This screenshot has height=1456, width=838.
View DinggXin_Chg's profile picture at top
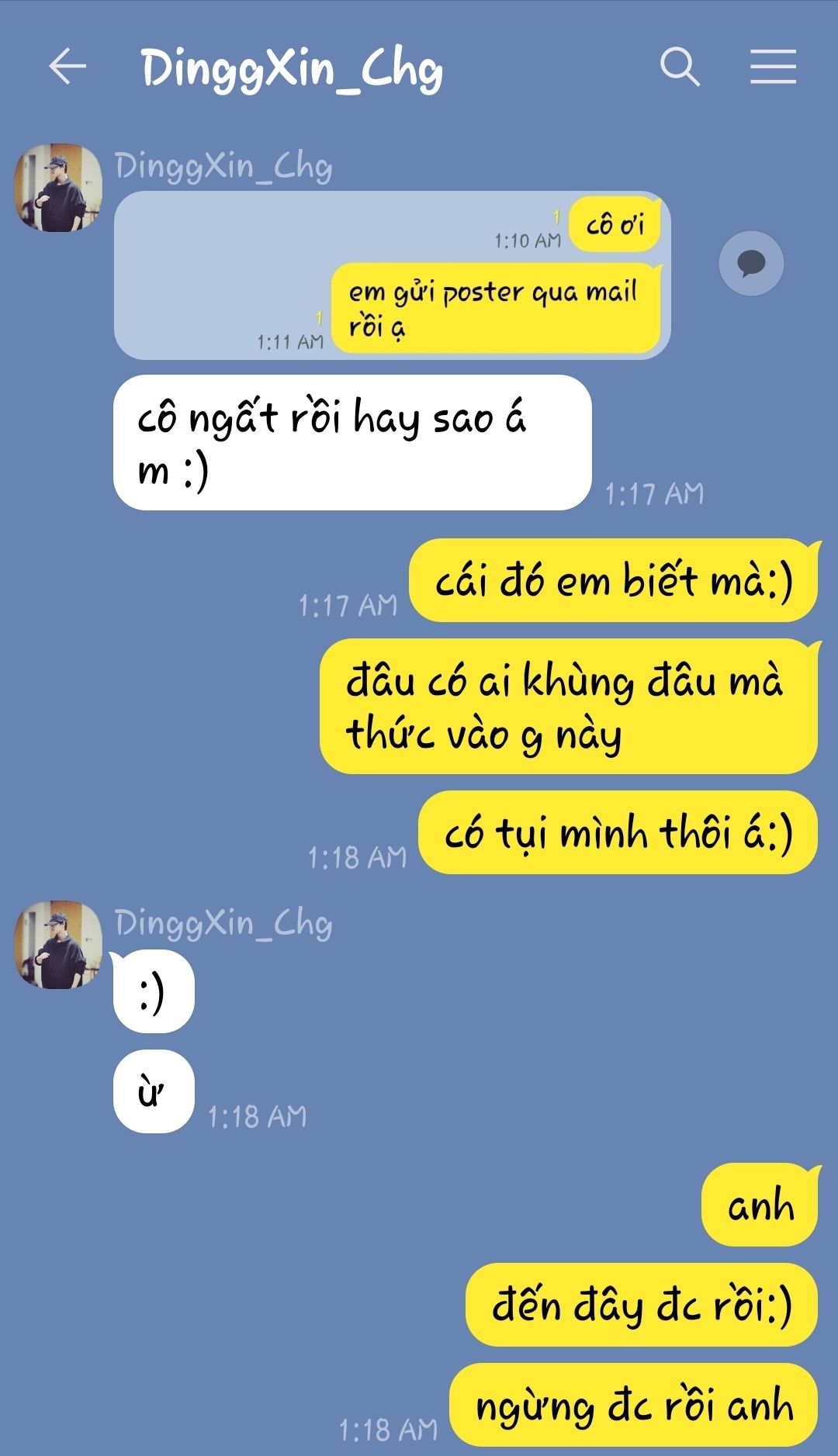point(59,188)
